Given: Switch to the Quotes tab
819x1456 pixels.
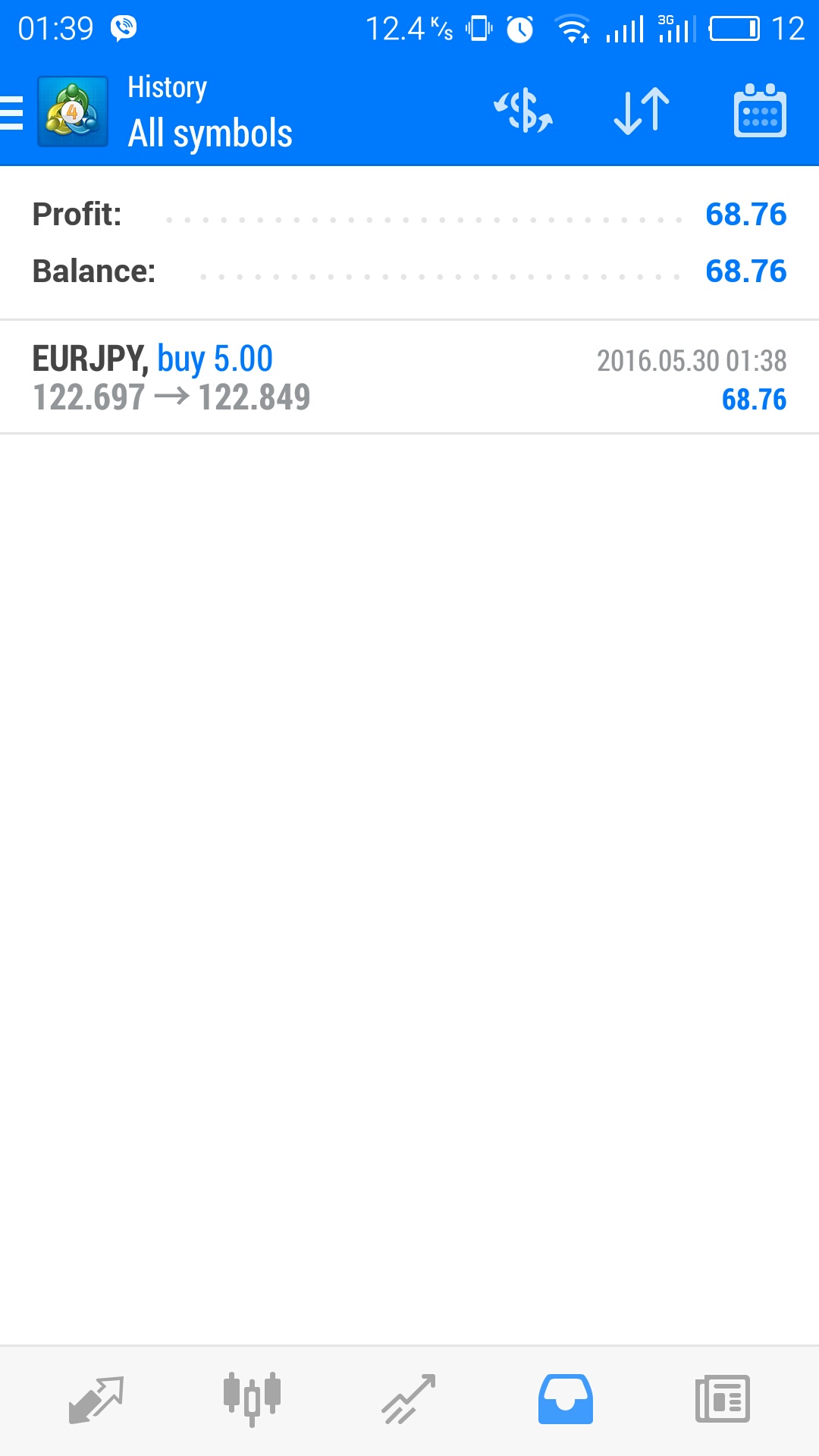Looking at the screenshot, I should pos(96,1400).
